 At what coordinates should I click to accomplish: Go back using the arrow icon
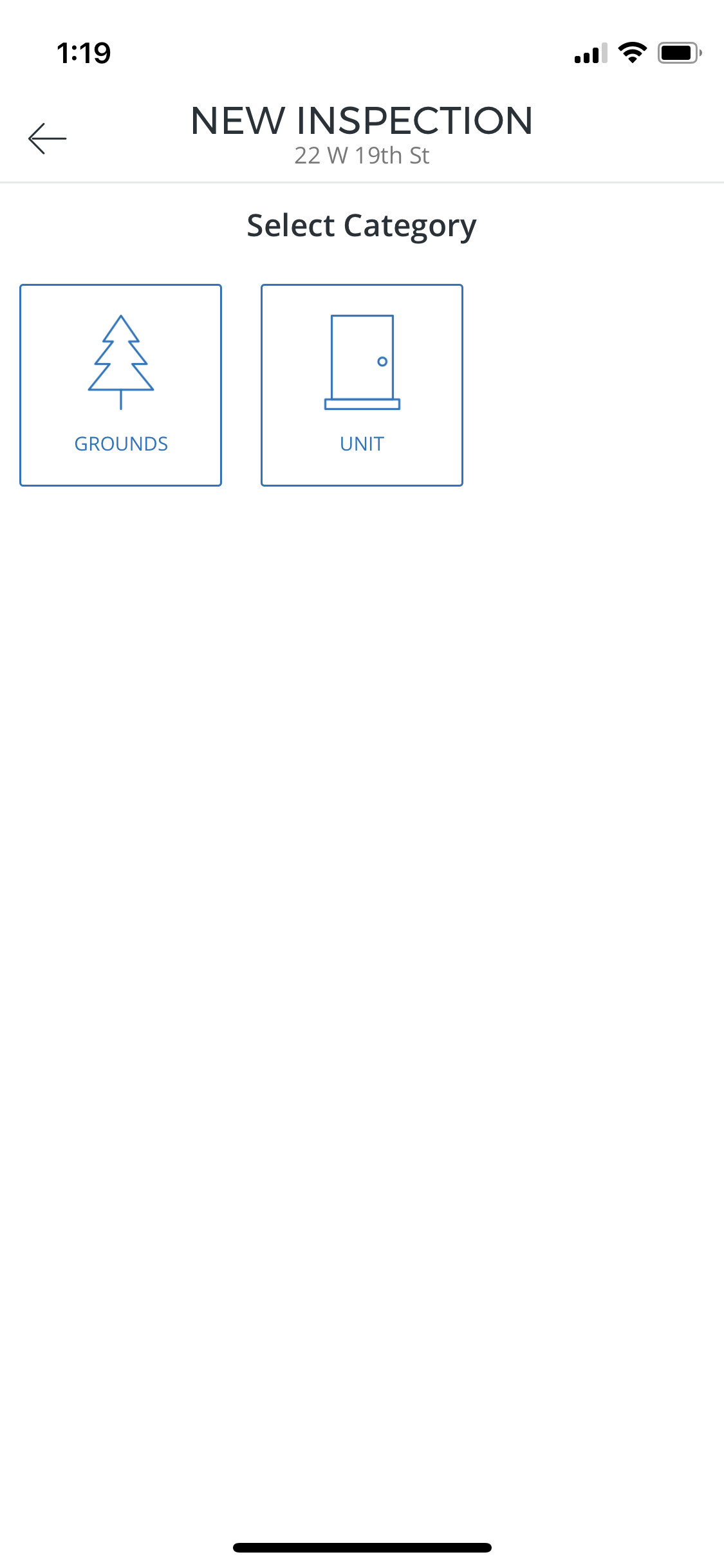(48, 138)
